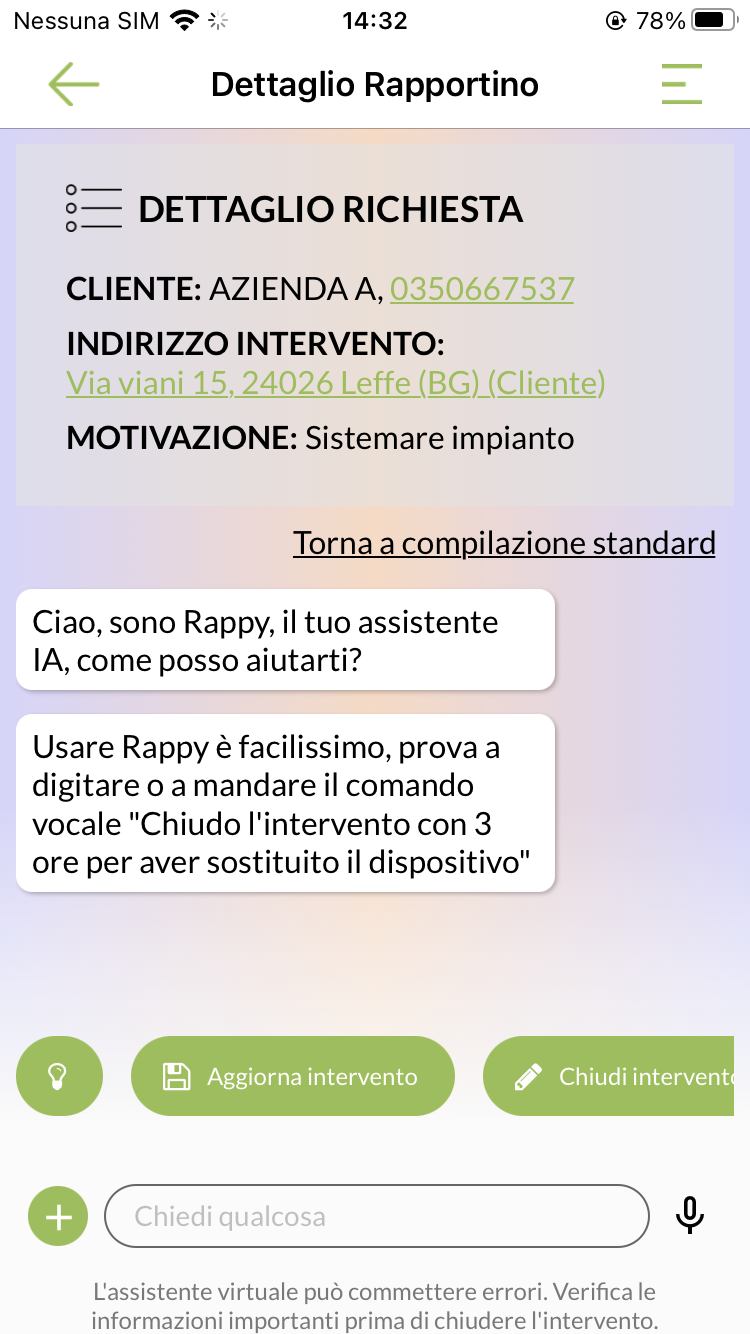Select the Aggiorna intervento chip

[292, 1076]
